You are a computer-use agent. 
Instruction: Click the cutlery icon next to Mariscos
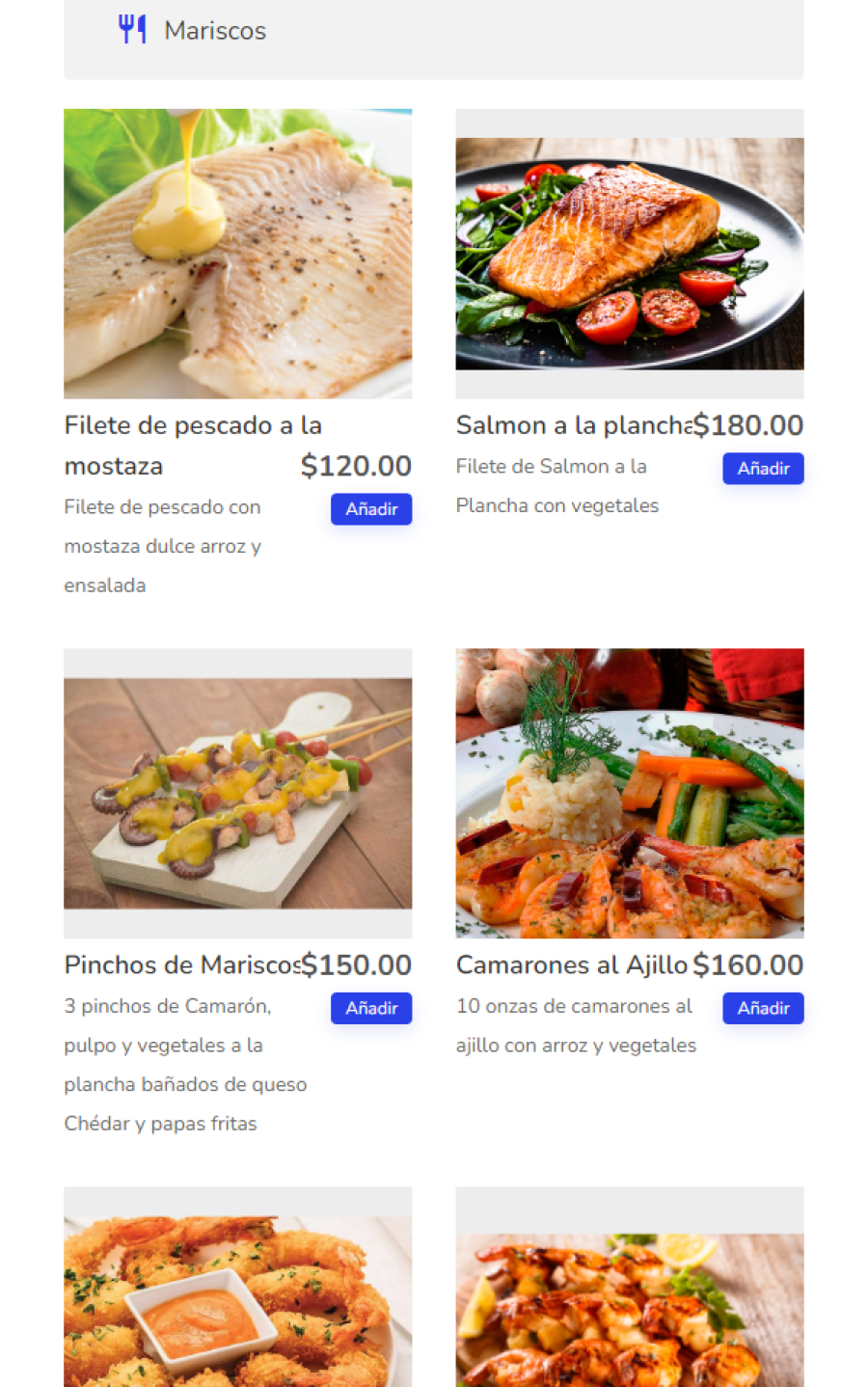pyautogui.click(x=132, y=29)
